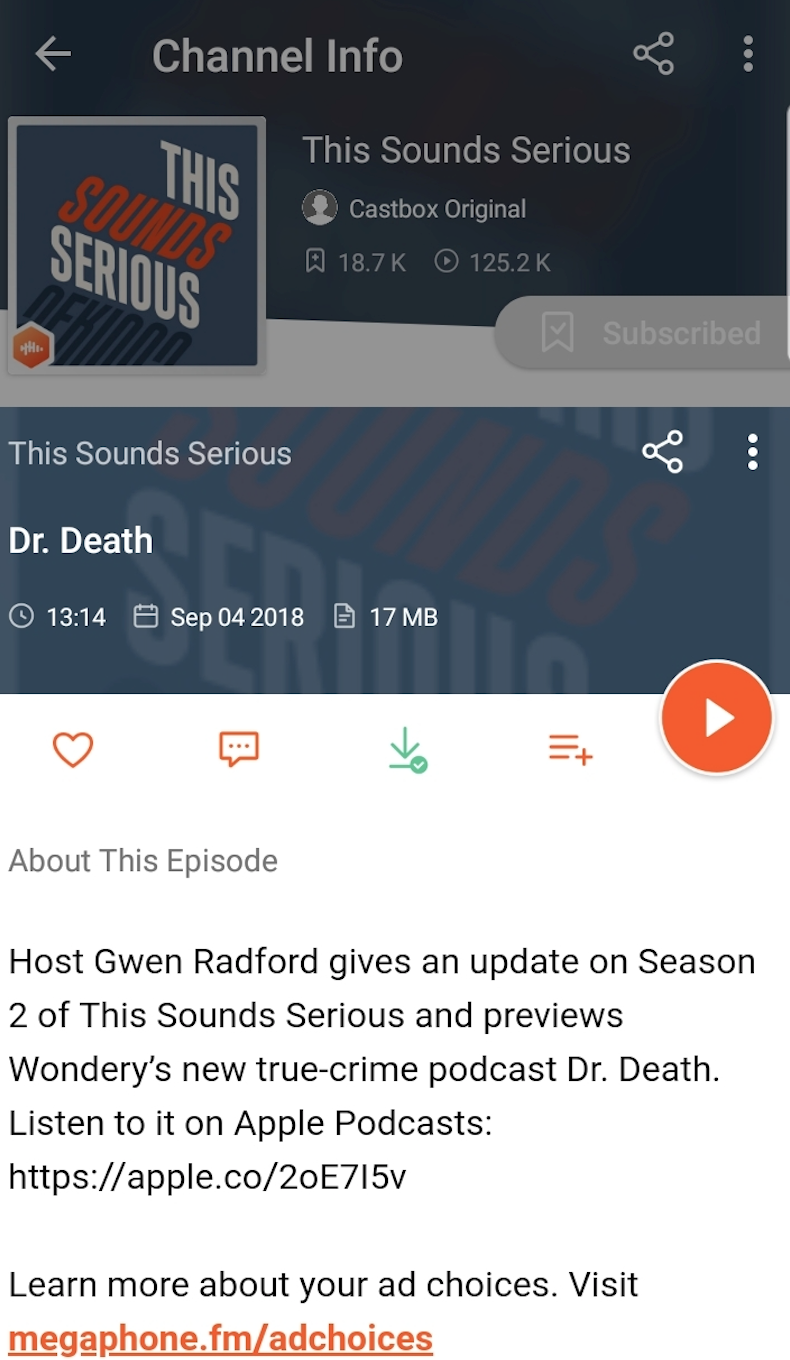Play the Dr. Death episode
The height and width of the screenshot is (1360, 790).
click(716, 717)
